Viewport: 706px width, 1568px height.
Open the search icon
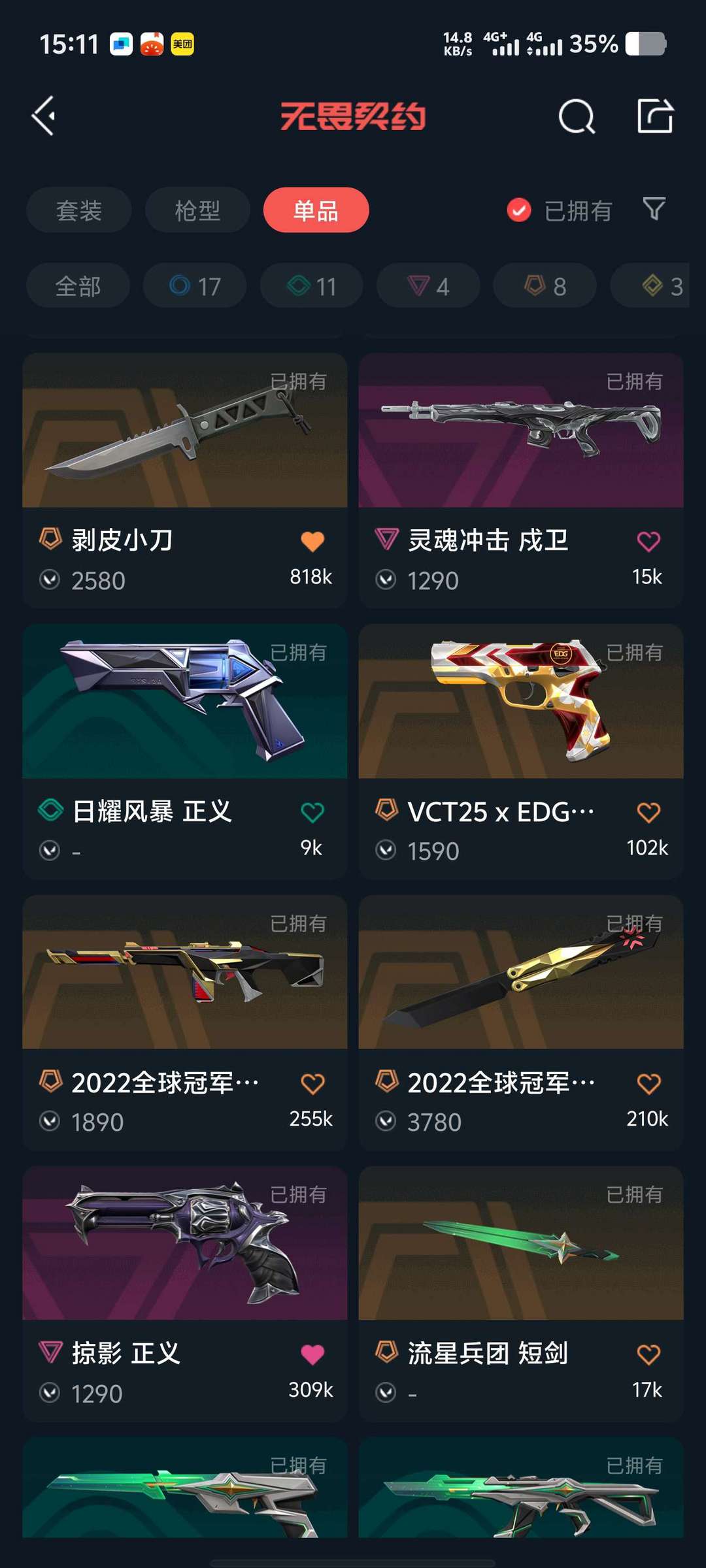click(577, 117)
